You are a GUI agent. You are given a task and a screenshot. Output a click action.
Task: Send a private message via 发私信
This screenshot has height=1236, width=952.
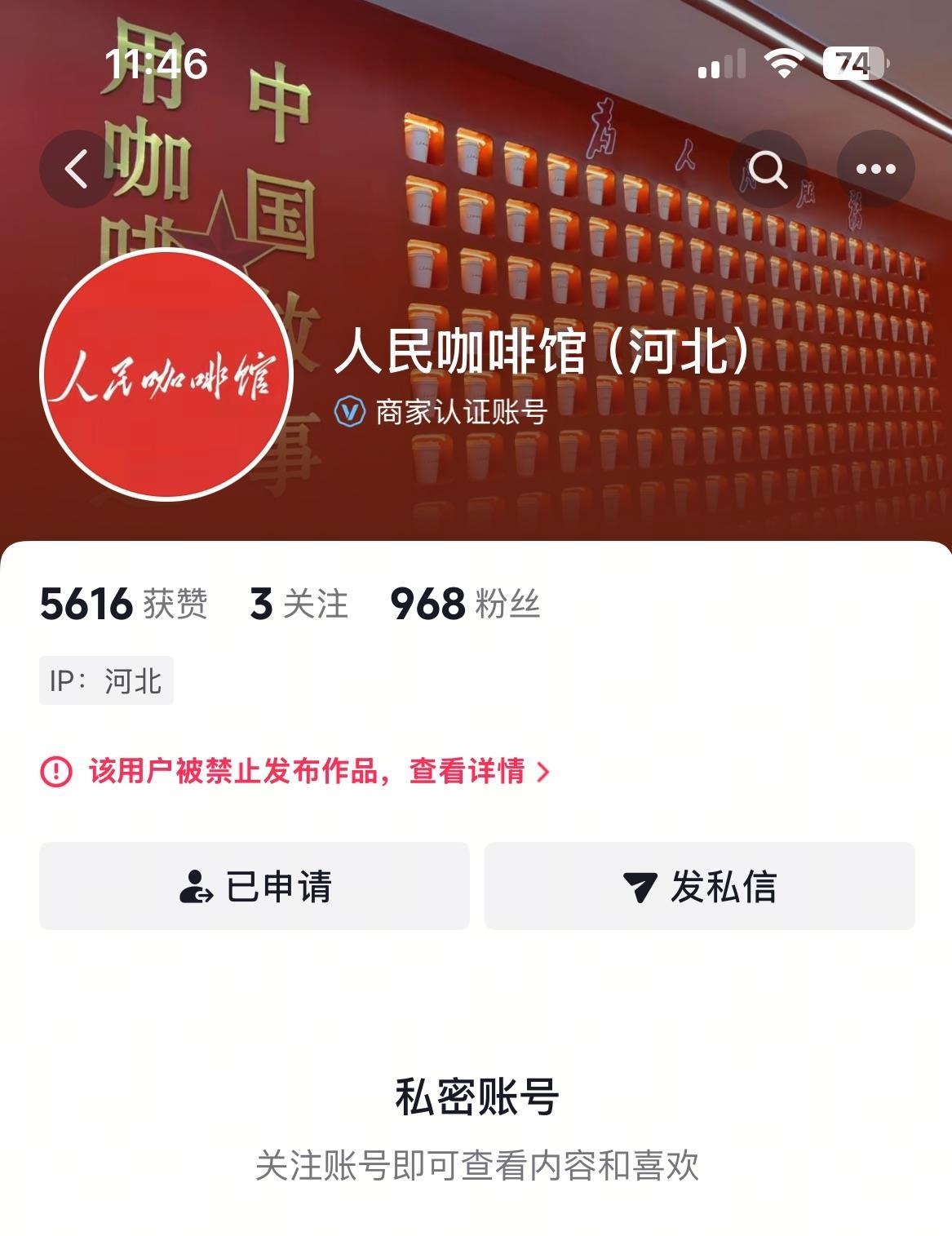click(x=699, y=886)
